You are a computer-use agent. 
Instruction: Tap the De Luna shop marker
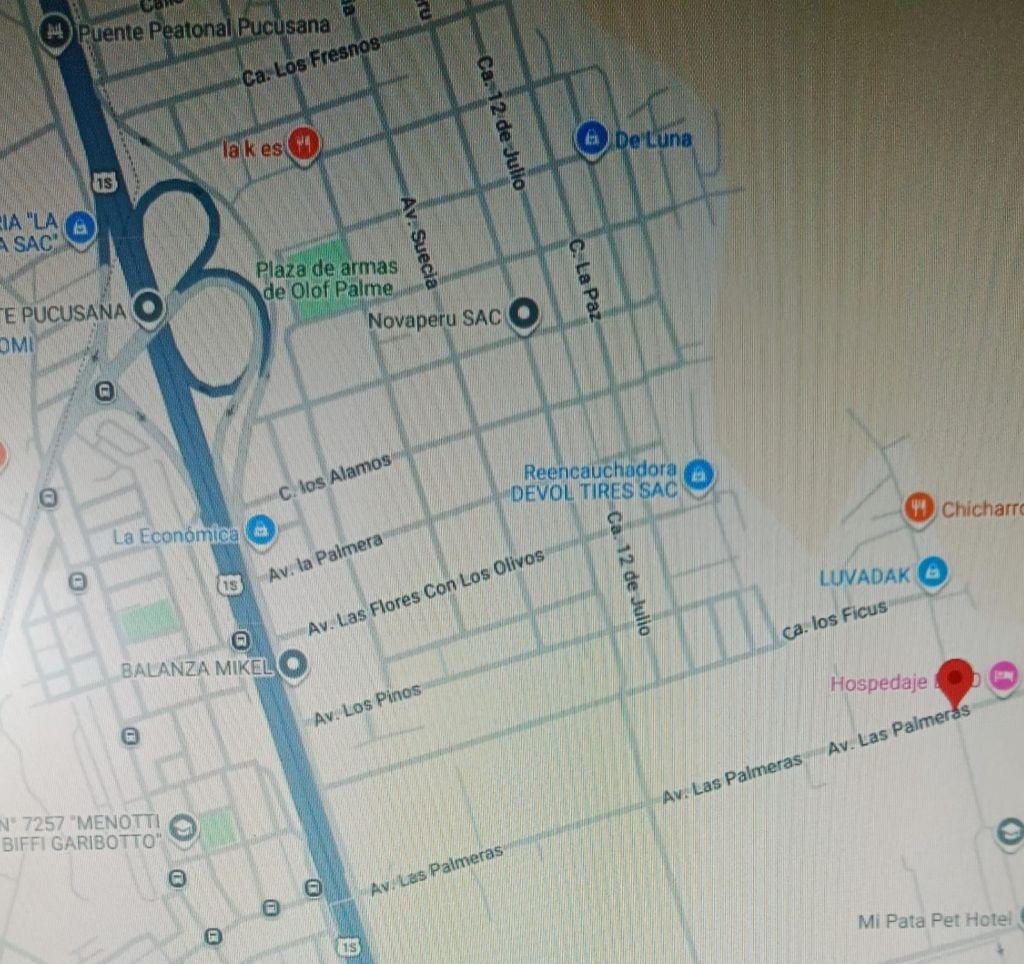pyautogui.click(x=592, y=139)
